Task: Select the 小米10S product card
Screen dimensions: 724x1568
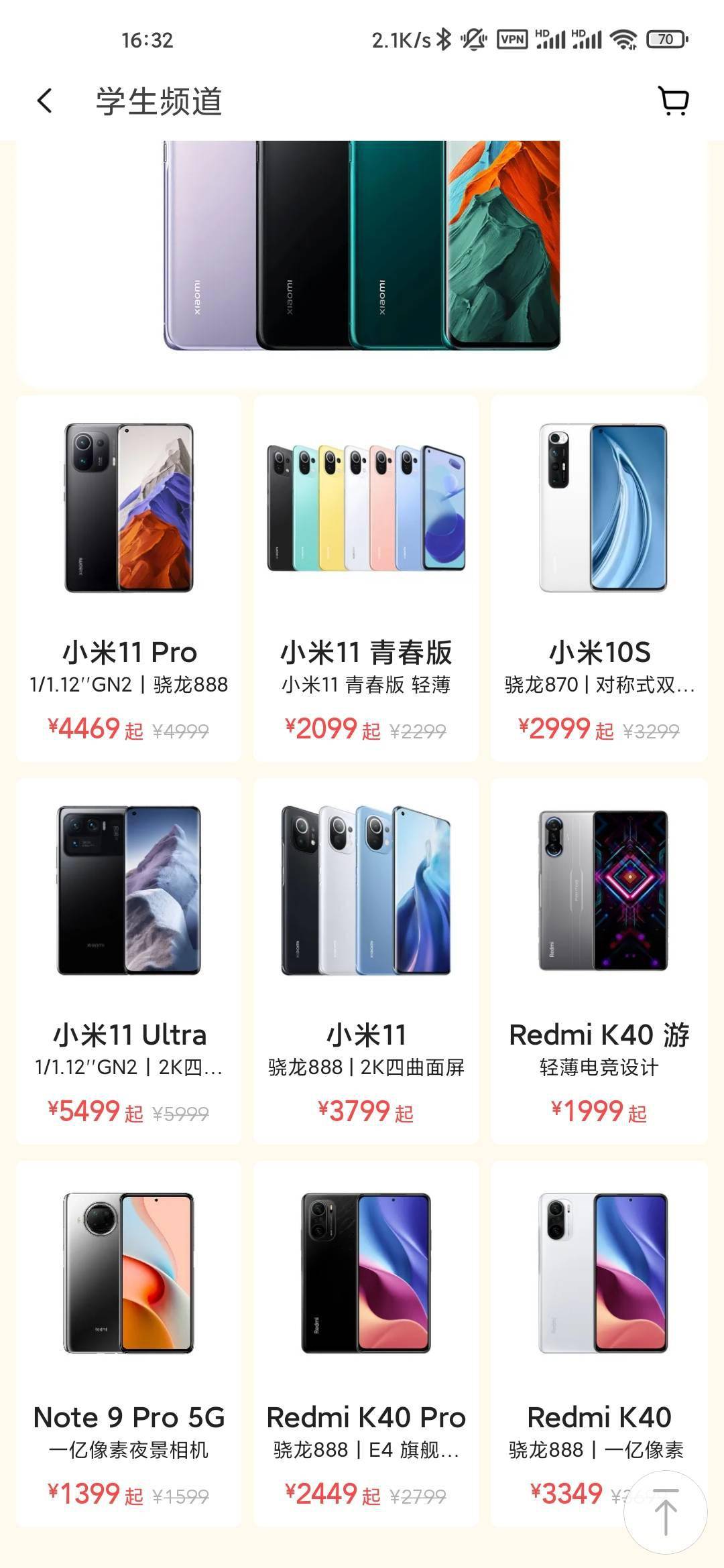Action: pos(599,578)
